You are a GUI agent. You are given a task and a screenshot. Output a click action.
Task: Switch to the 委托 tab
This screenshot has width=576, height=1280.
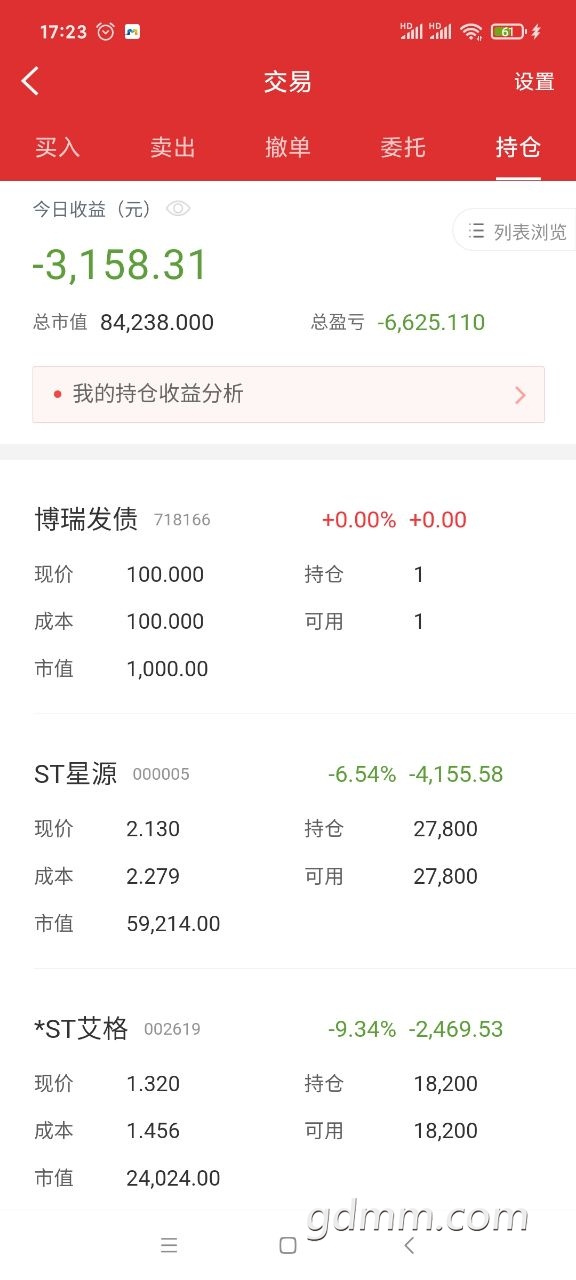click(x=403, y=147)
